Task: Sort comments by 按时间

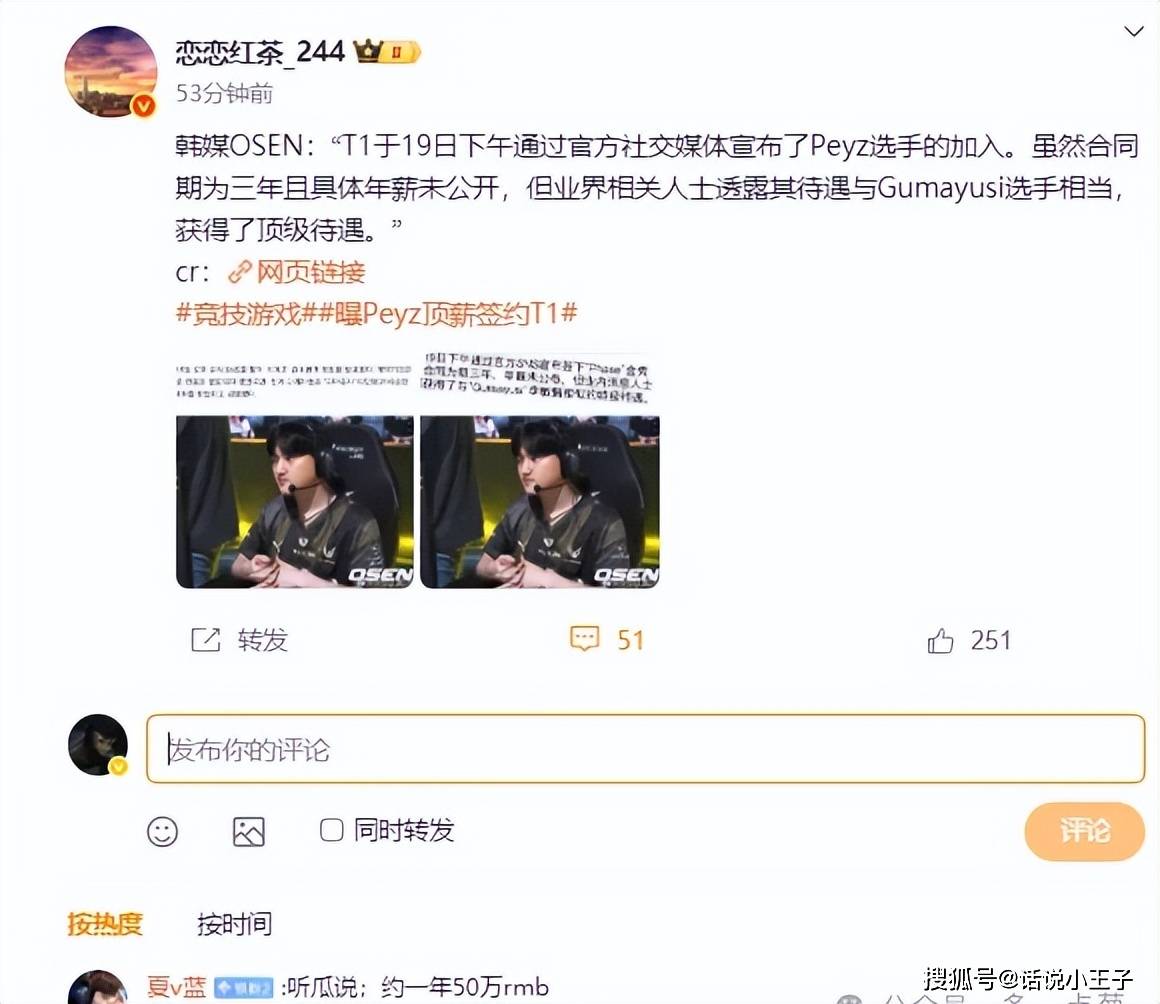Action: pyautogui.click(x=234, y=923)
